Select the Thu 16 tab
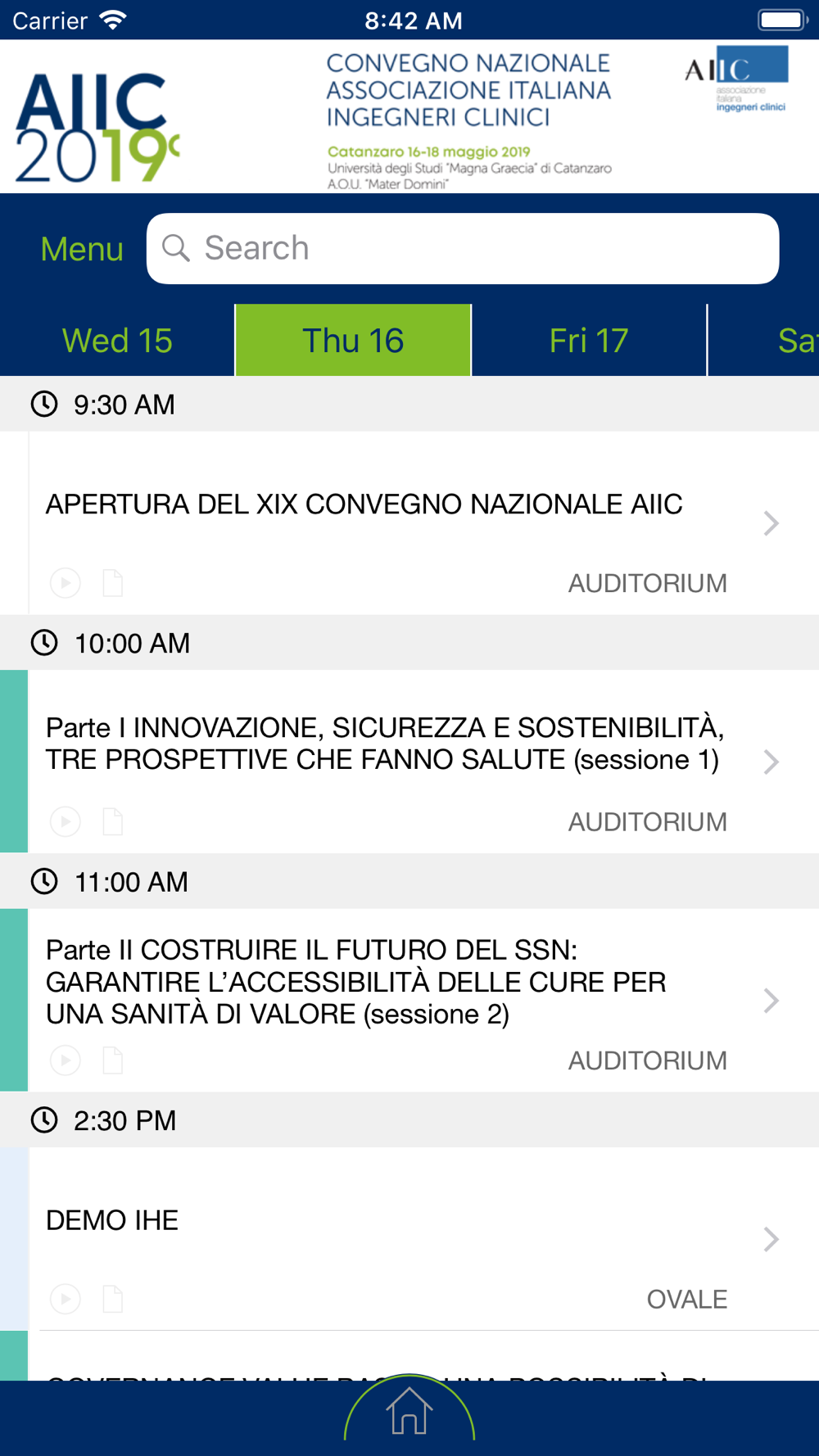Screen dimensions: 819x1456 click(353, 341)
